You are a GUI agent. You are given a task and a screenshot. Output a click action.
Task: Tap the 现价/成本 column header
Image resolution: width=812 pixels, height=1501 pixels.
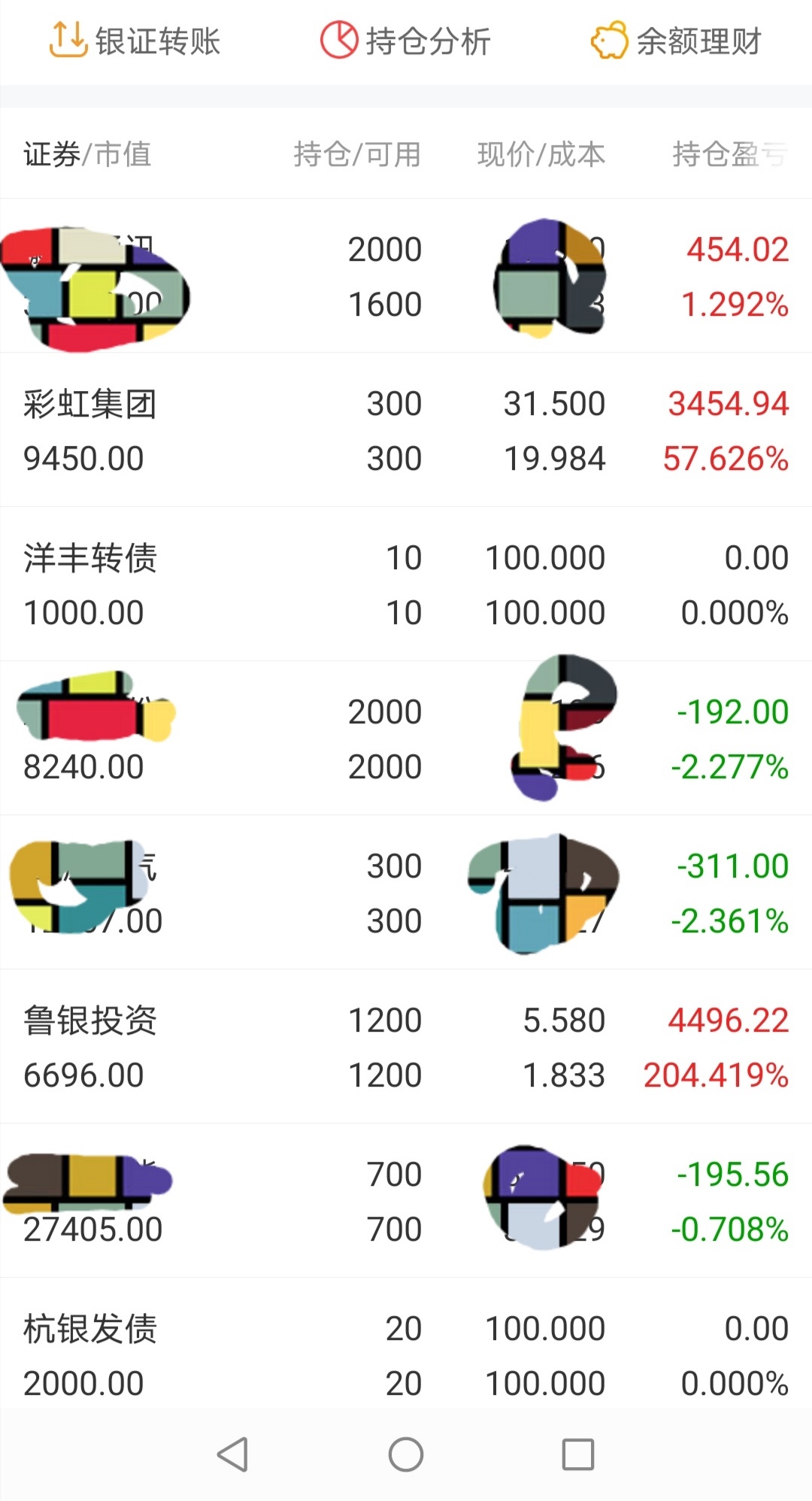pyautogui.click(x=541, y=154)
